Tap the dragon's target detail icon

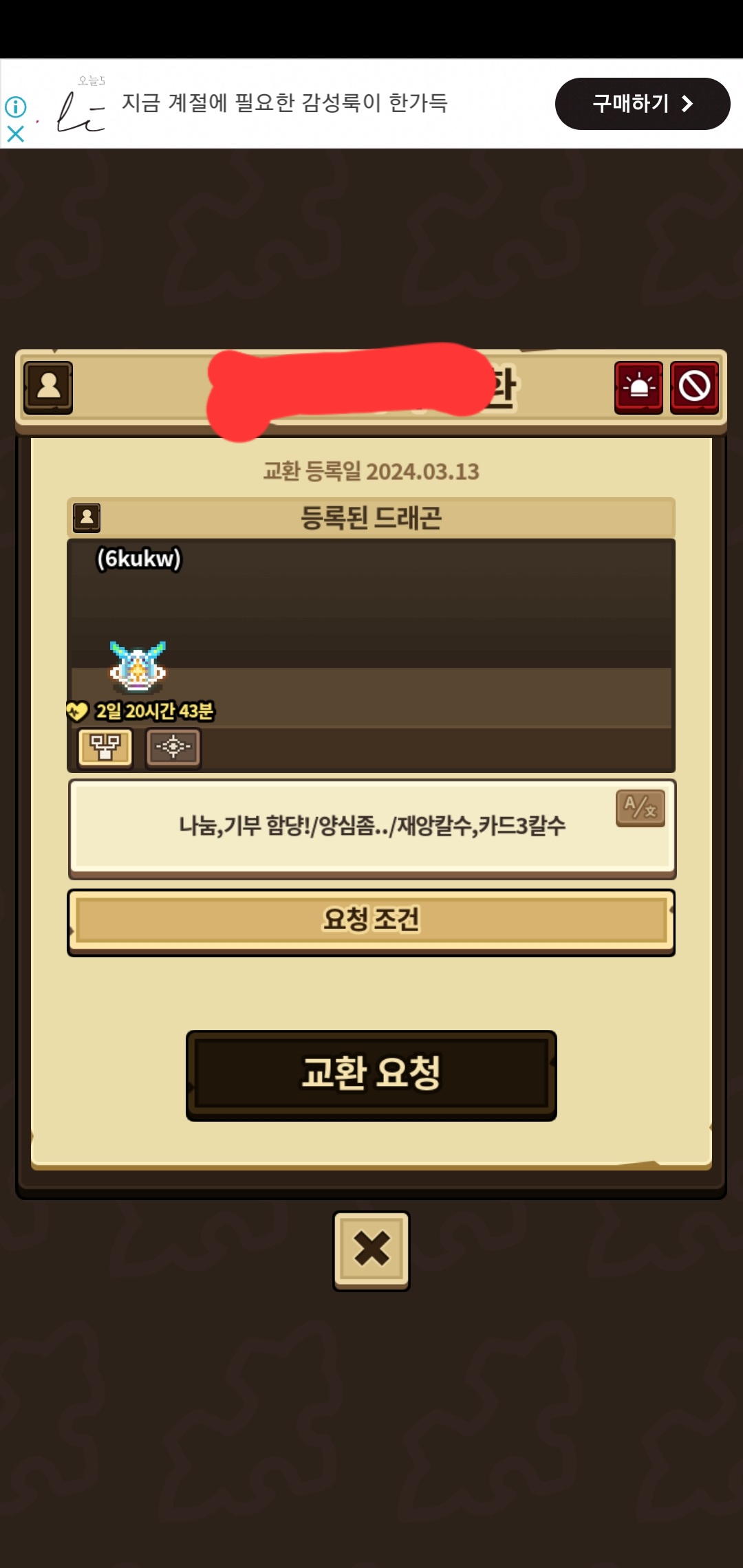[x=173, y=747]
